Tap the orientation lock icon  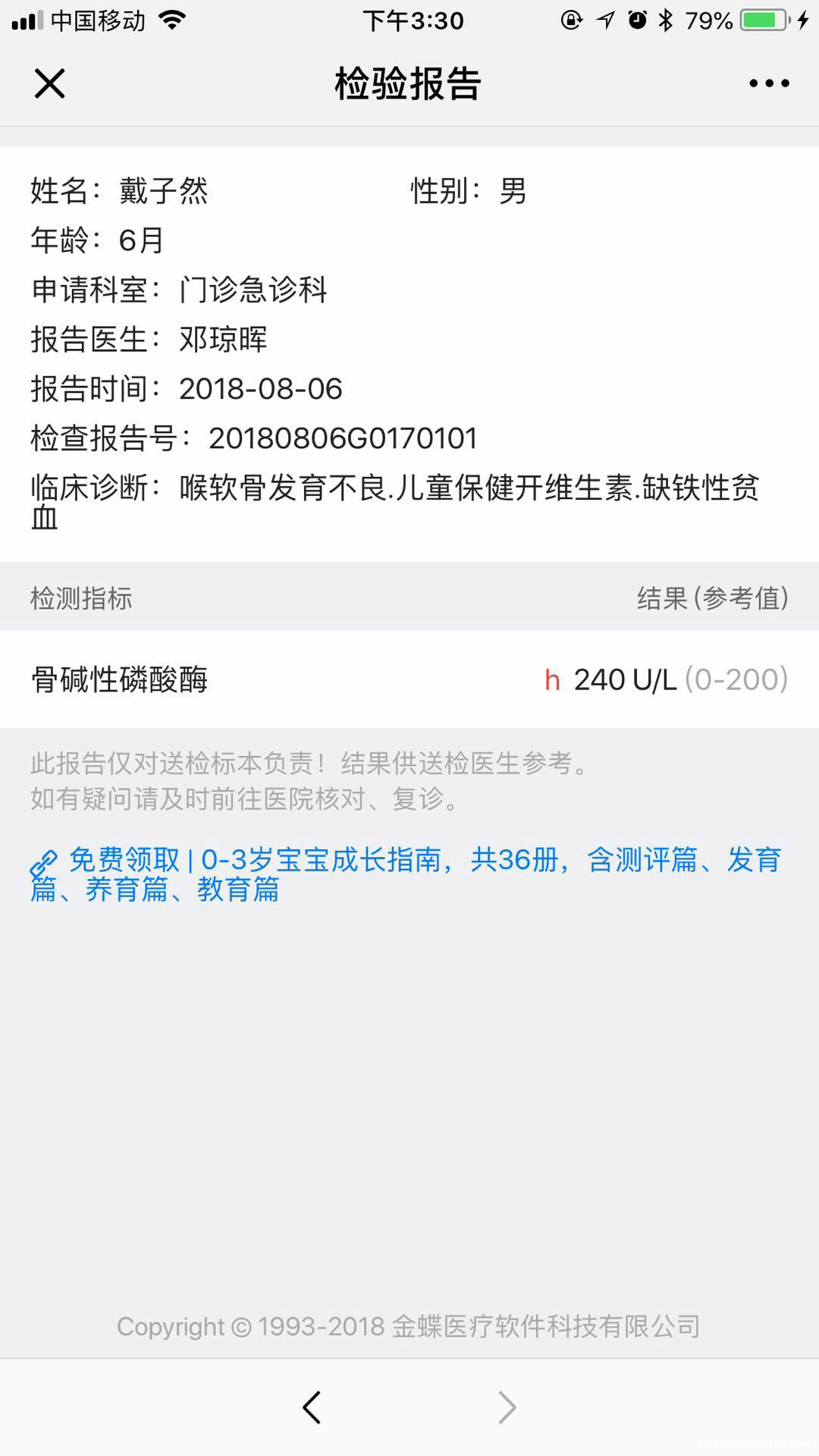coord(571,20)
